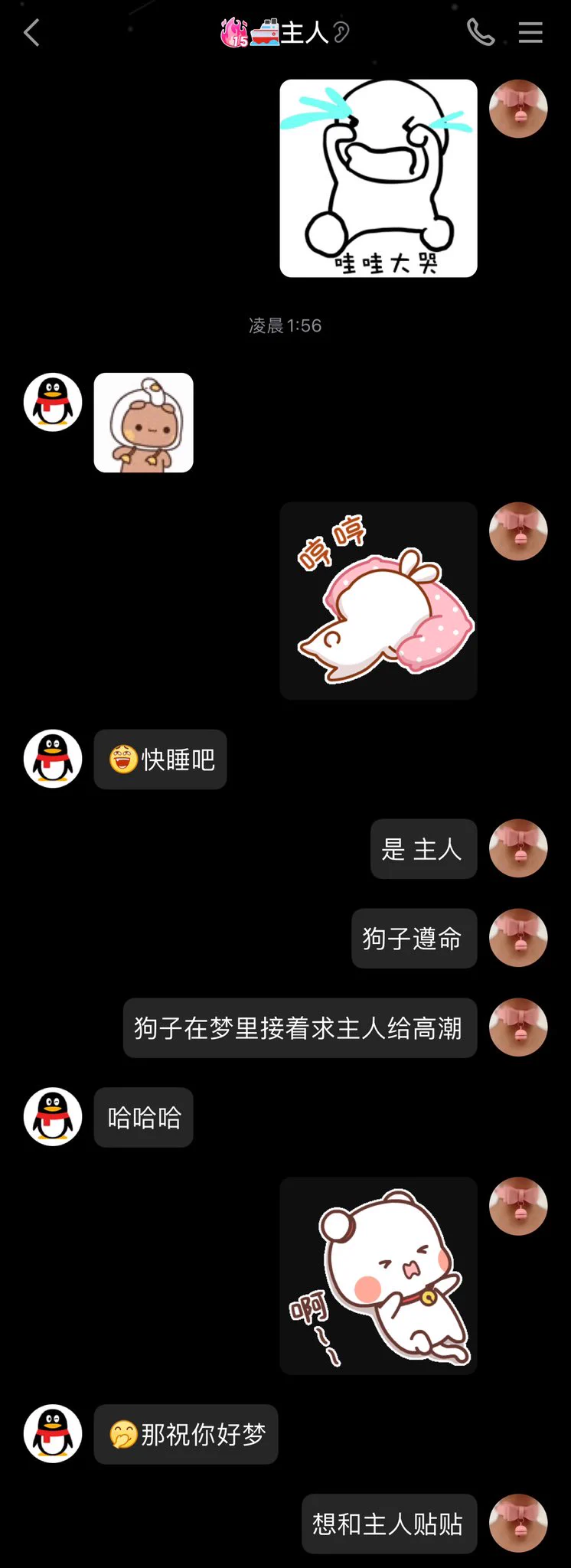
Task: Tap the penguin avatar next to 快睡吧
Action: (53, 759)
